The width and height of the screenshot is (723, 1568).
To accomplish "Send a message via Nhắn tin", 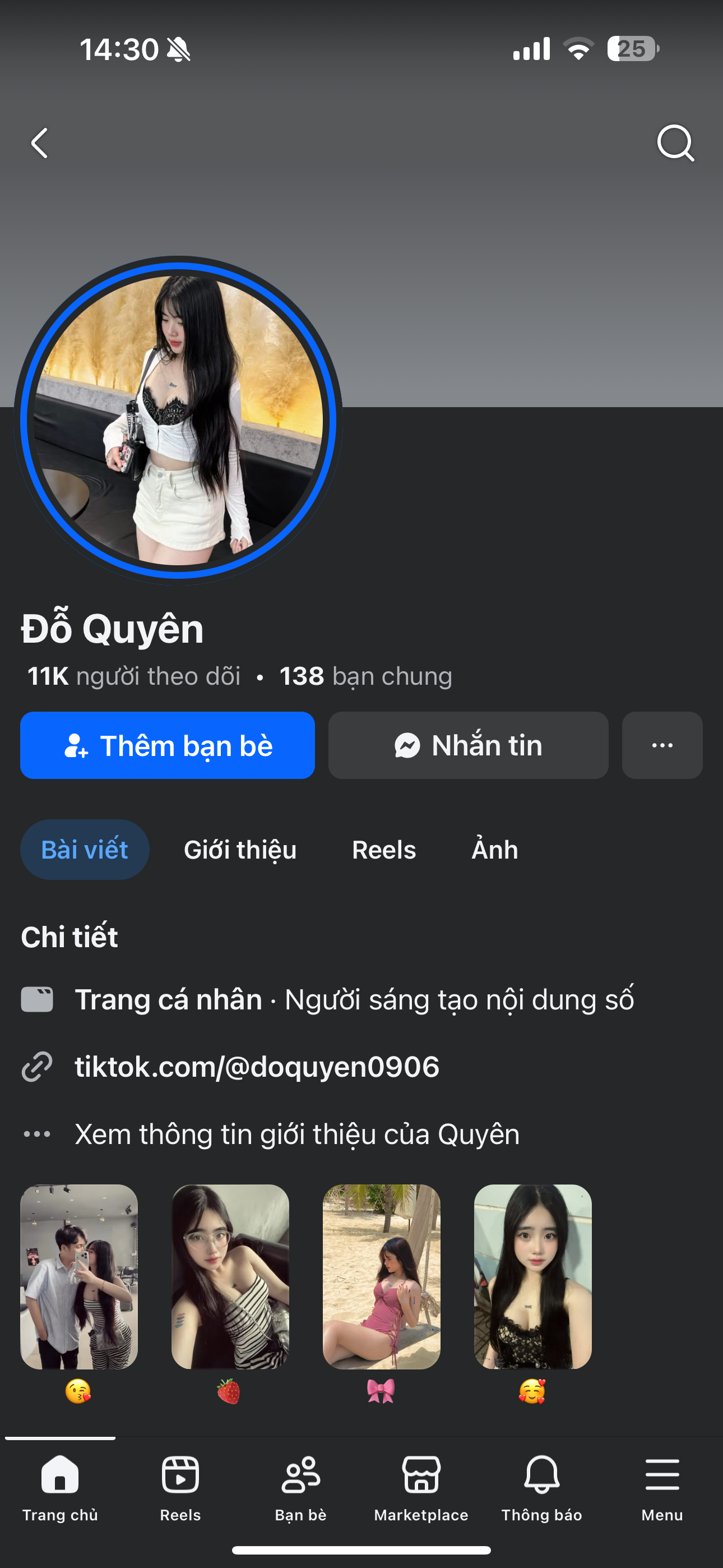I will tap(468, 745).
